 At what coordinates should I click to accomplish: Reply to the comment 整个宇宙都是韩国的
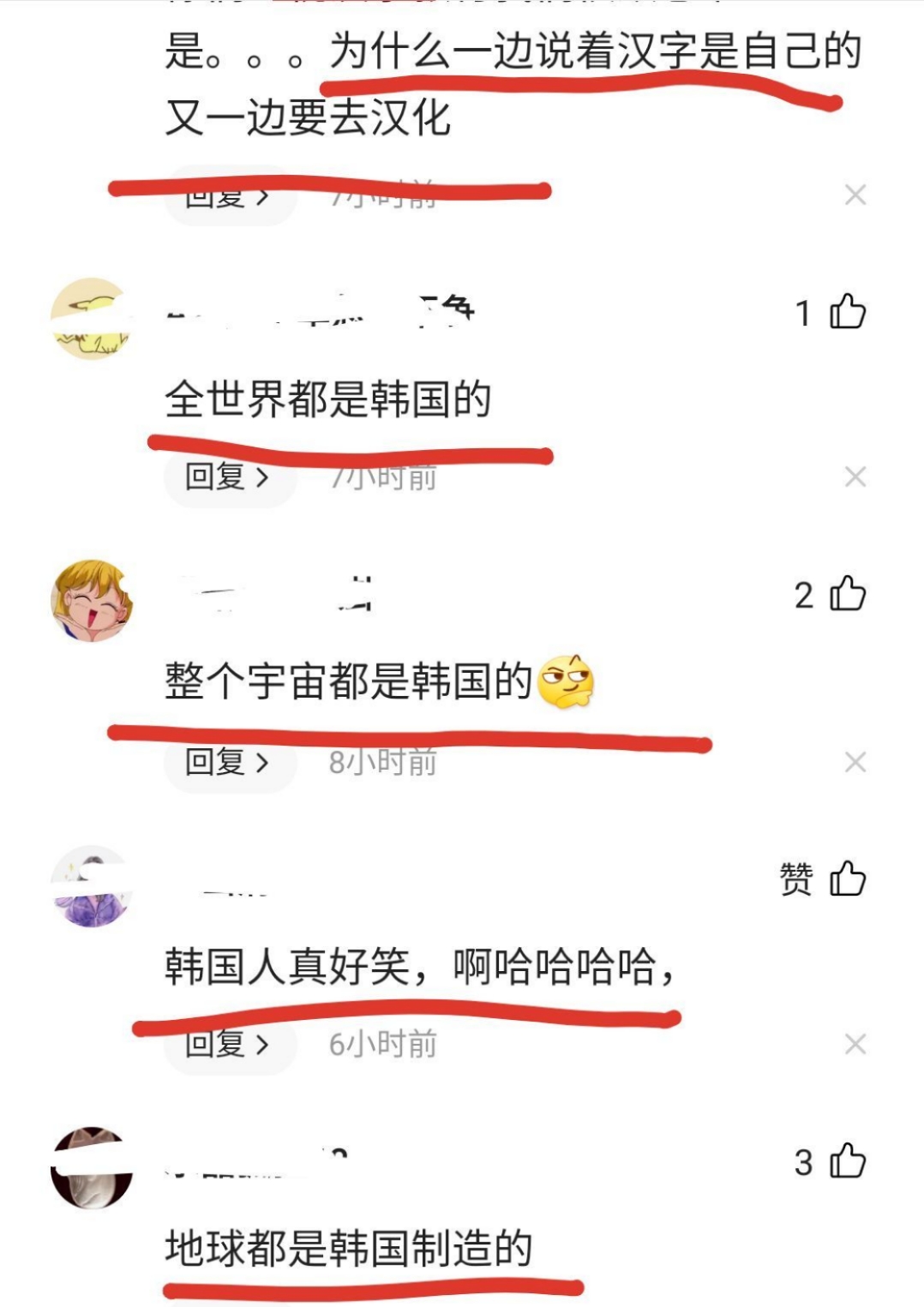click(228, 761)
